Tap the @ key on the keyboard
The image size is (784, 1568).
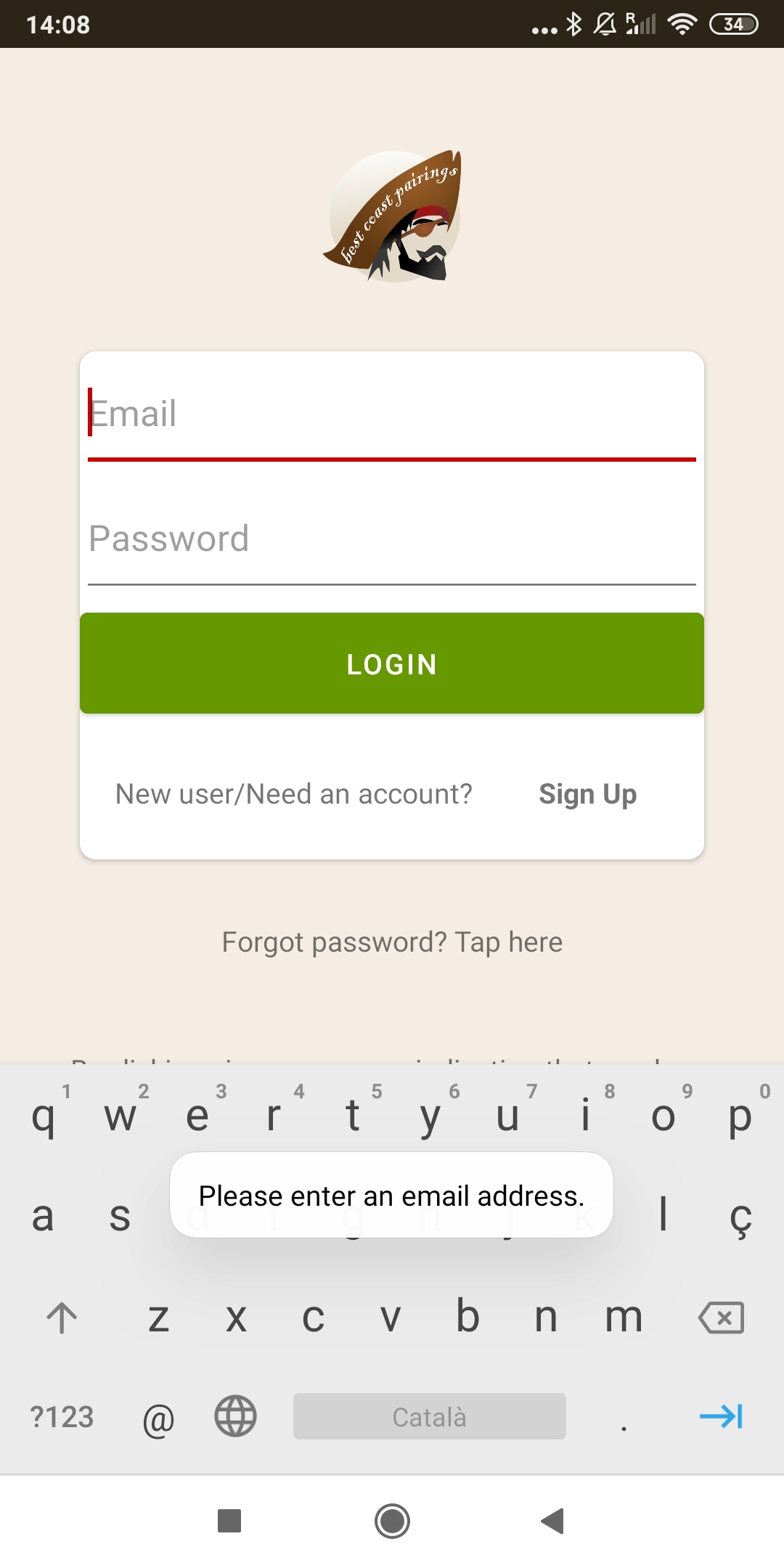(158, 1418)
